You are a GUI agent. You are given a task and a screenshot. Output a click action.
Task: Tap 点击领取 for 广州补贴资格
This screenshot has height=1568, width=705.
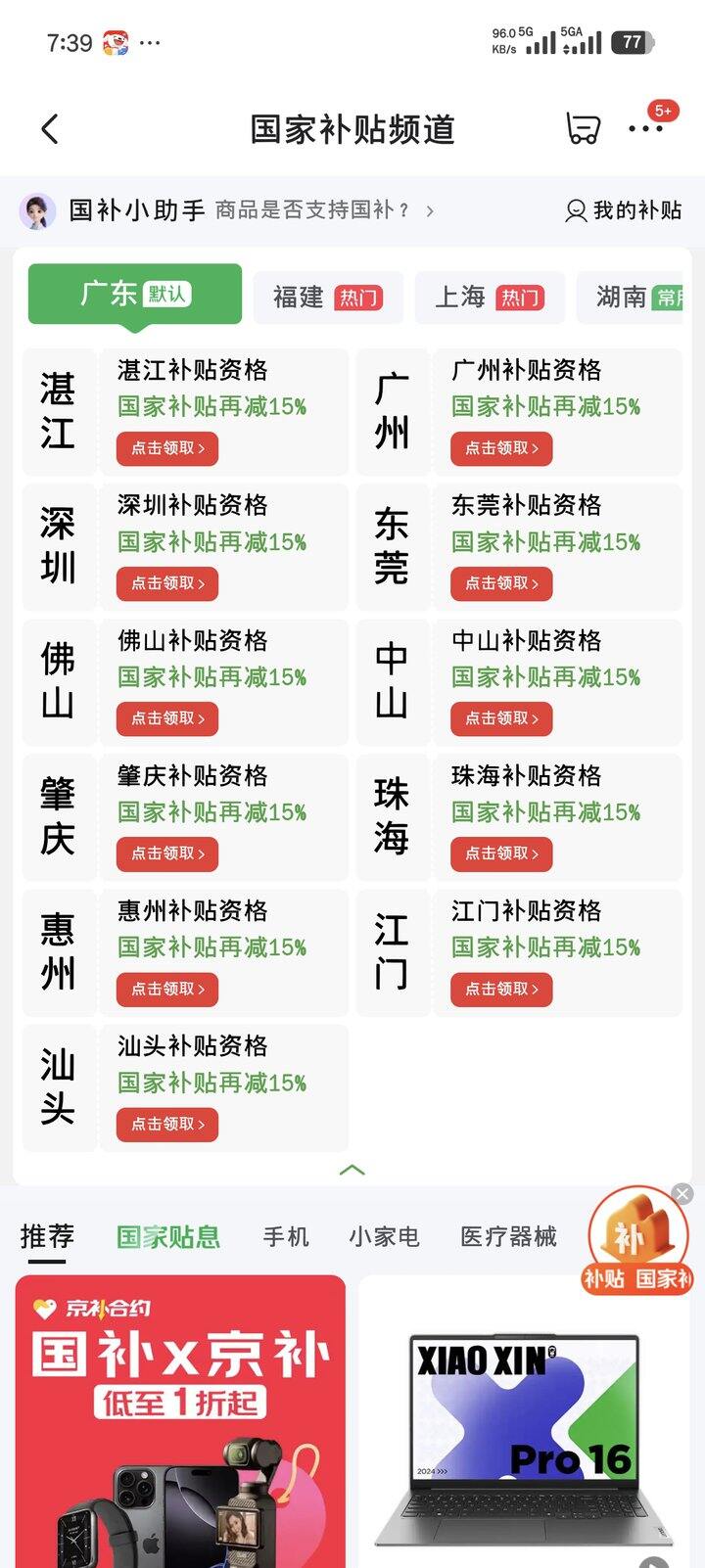pyautogui.click(x=501, y=448)
